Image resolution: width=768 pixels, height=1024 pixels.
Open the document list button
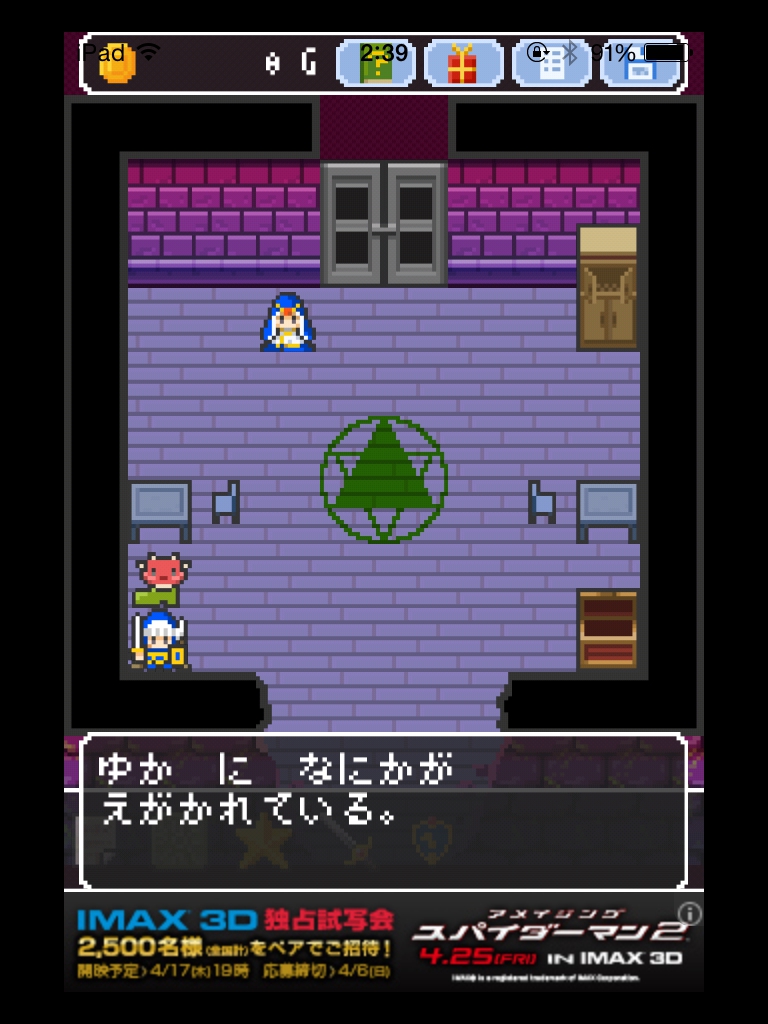[551, 63]
